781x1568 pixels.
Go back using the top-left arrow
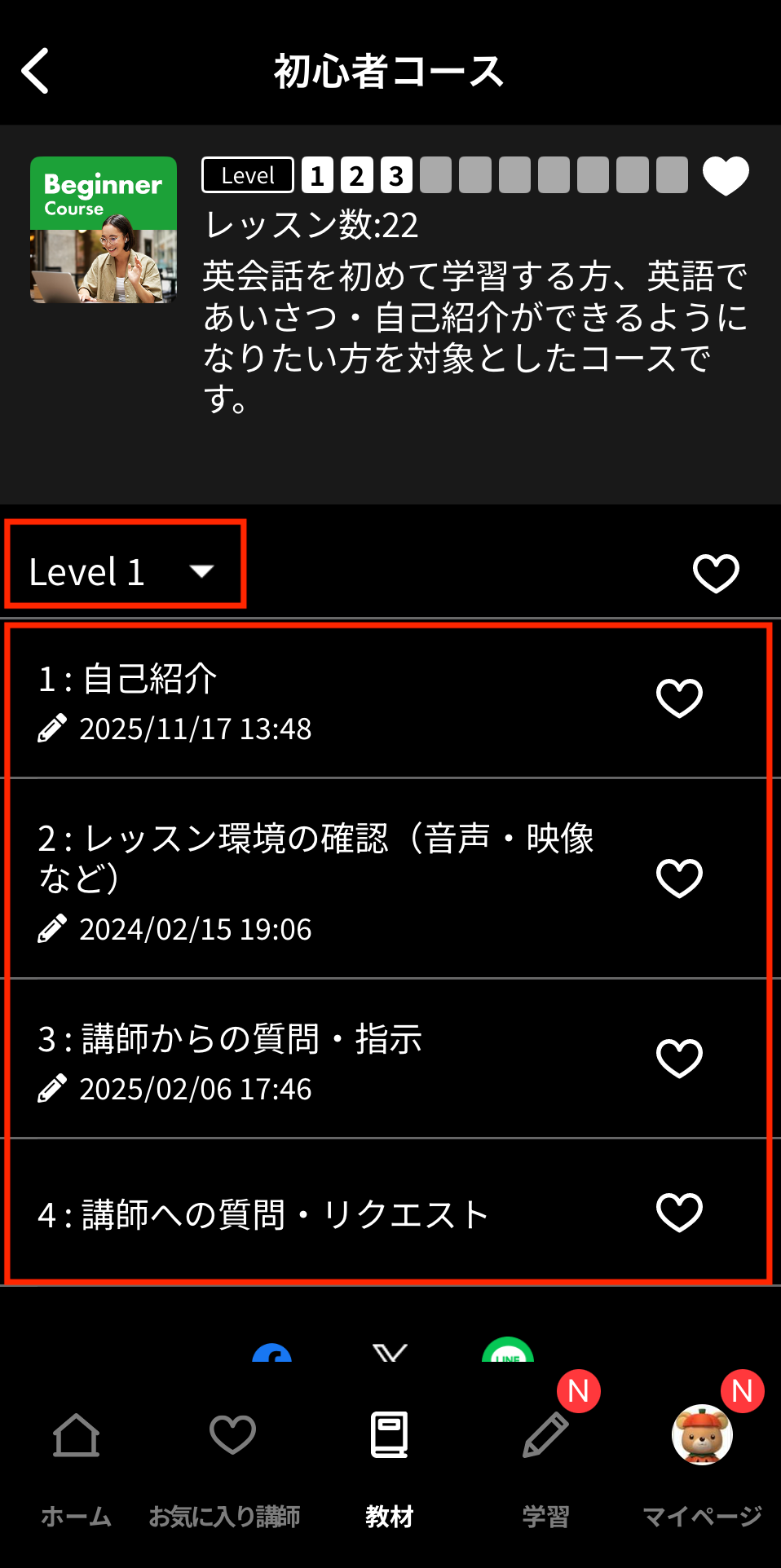36,71
